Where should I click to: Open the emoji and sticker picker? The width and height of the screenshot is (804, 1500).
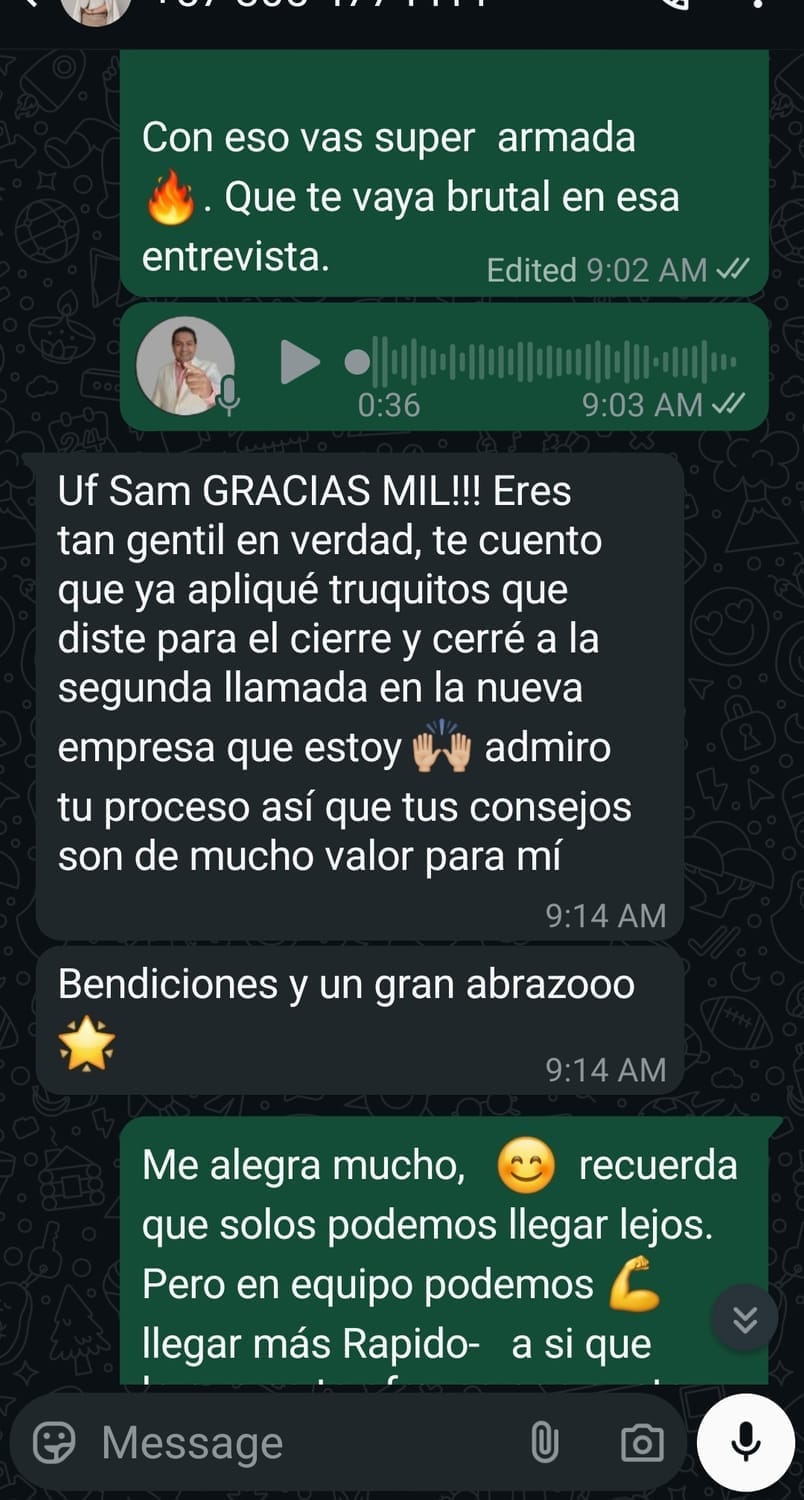tap(55, 1443)
